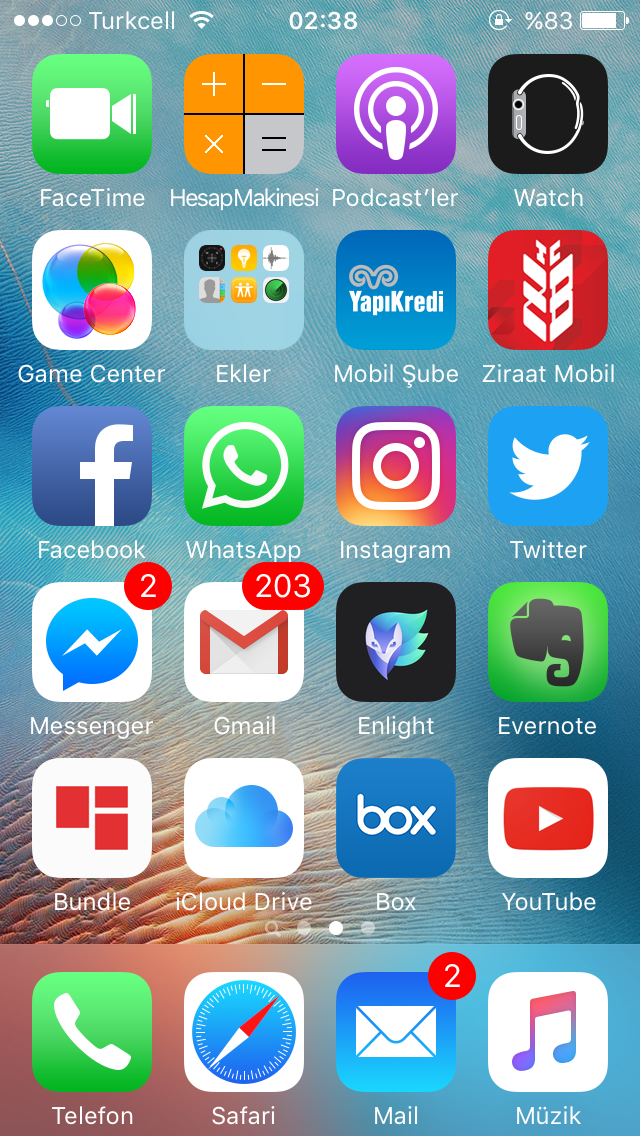Launch Instagram

click(x=396, y=466)
